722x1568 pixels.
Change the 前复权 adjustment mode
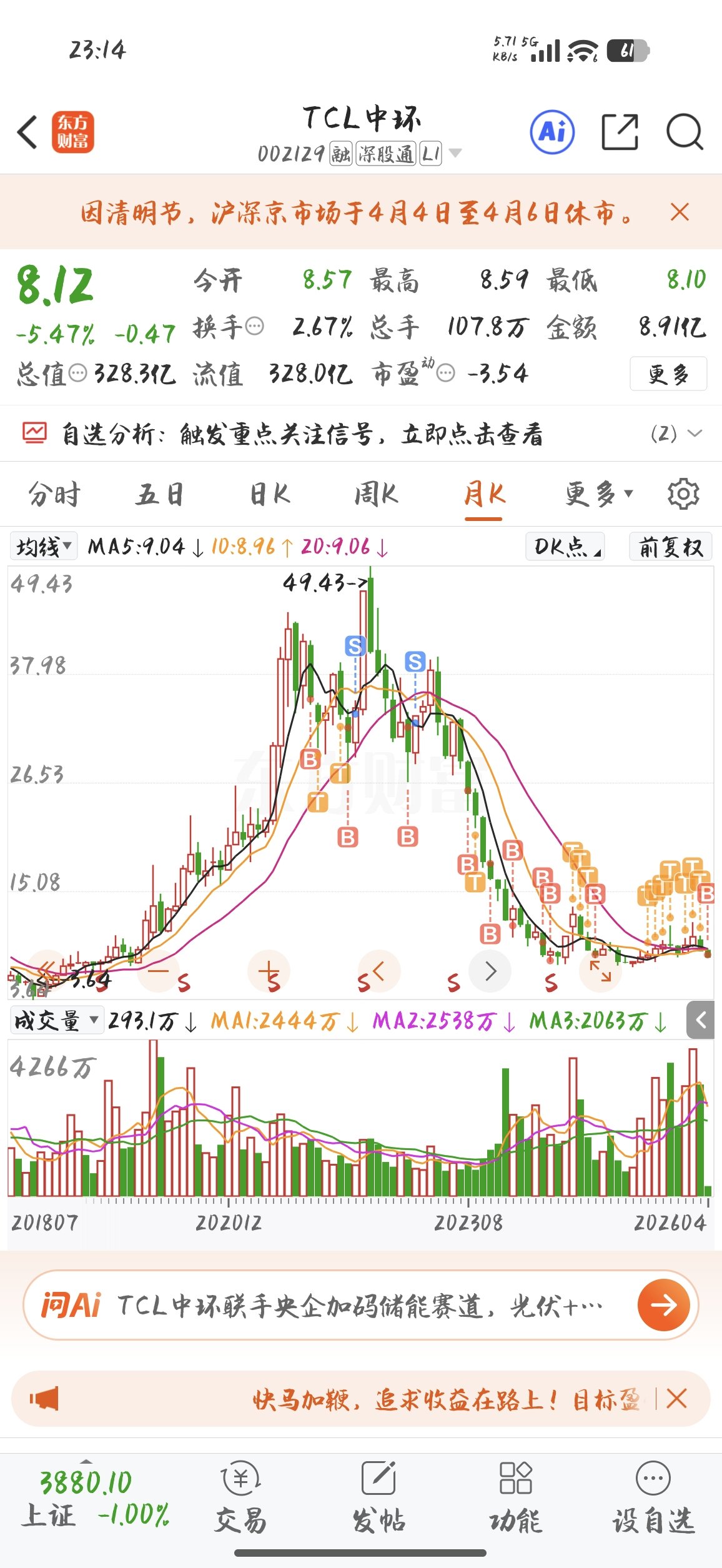click(x=670, y=547)
